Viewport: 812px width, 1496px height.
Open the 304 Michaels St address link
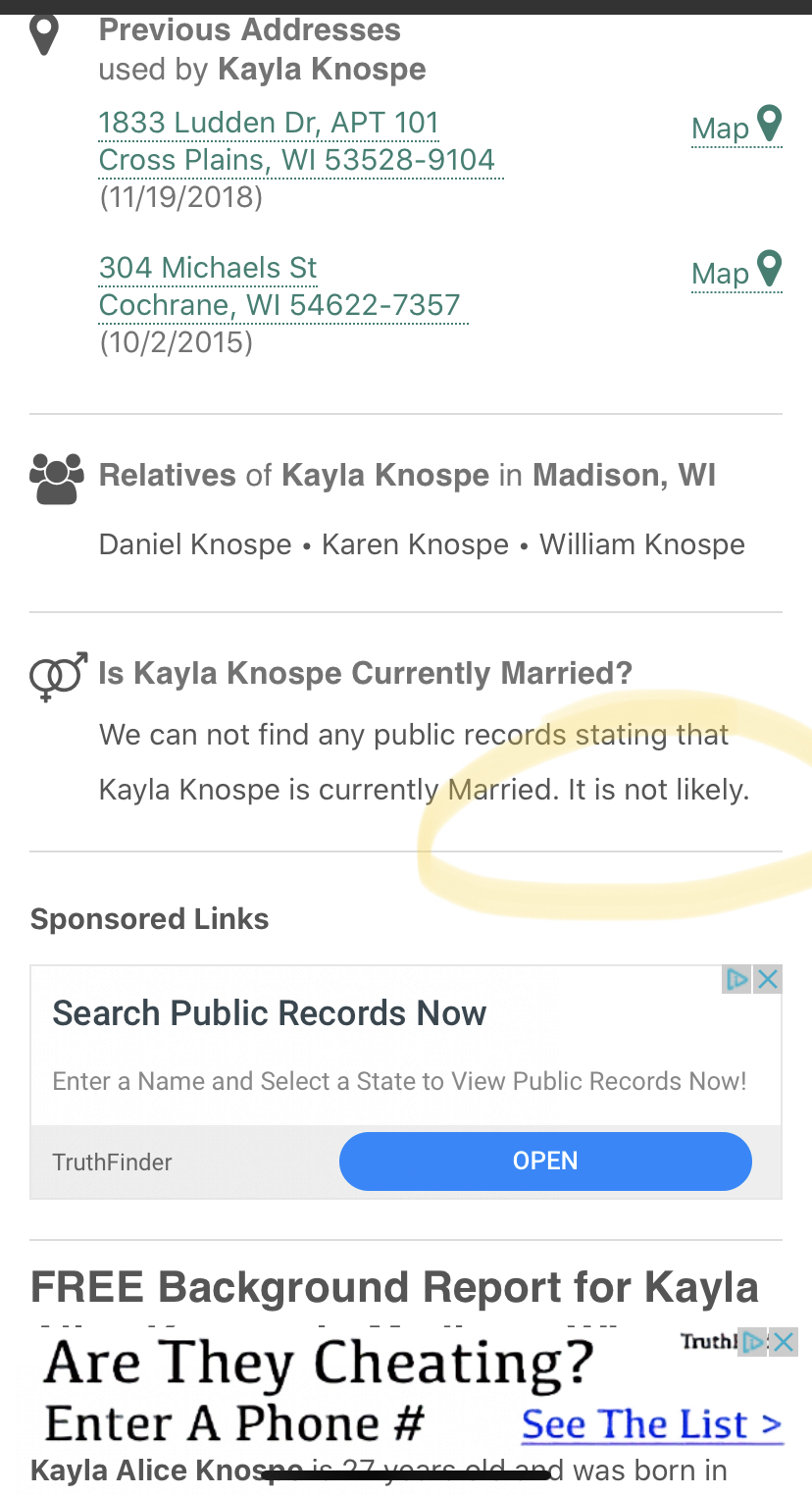click(280, 286)
